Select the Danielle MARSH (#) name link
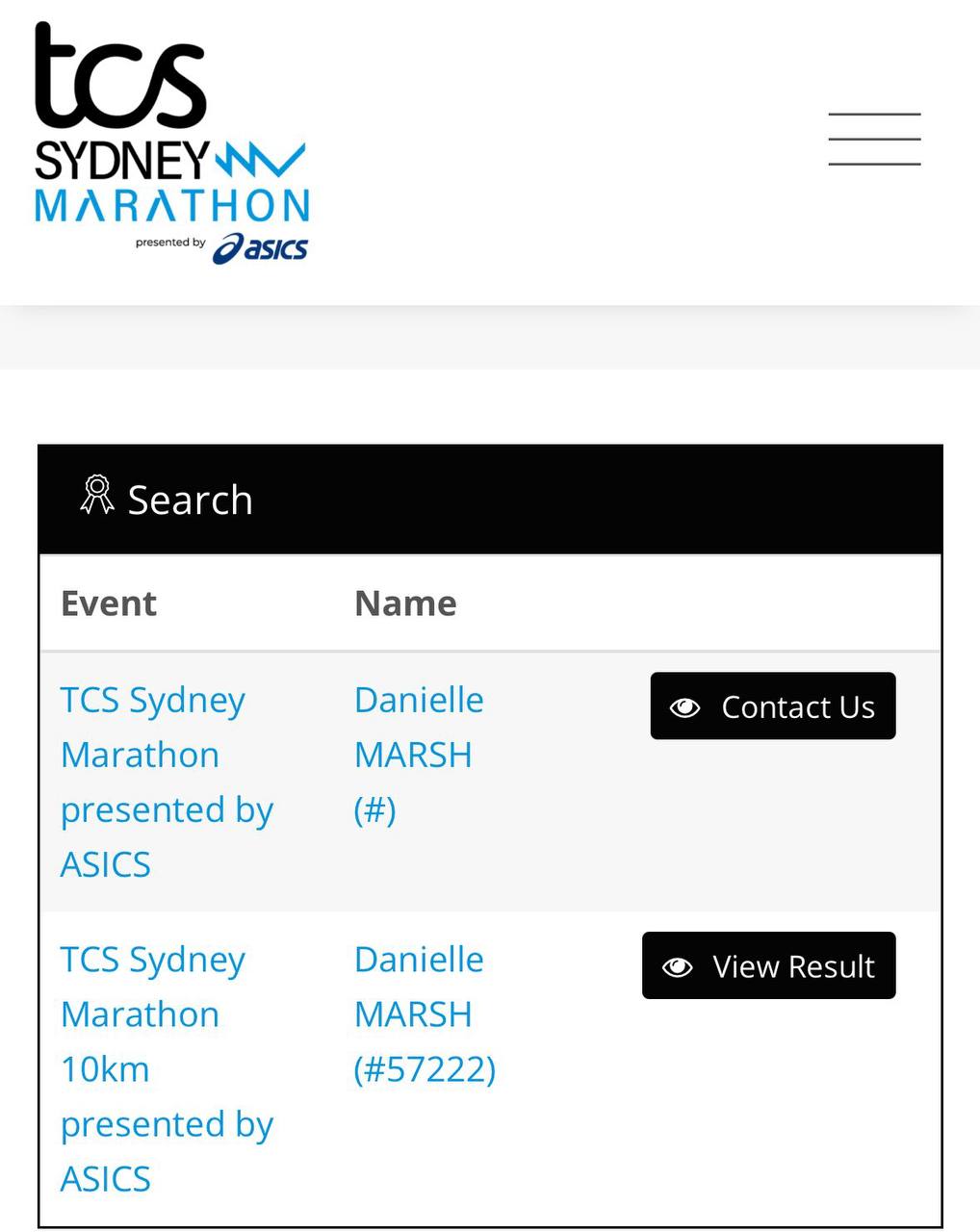 [418, 755]
